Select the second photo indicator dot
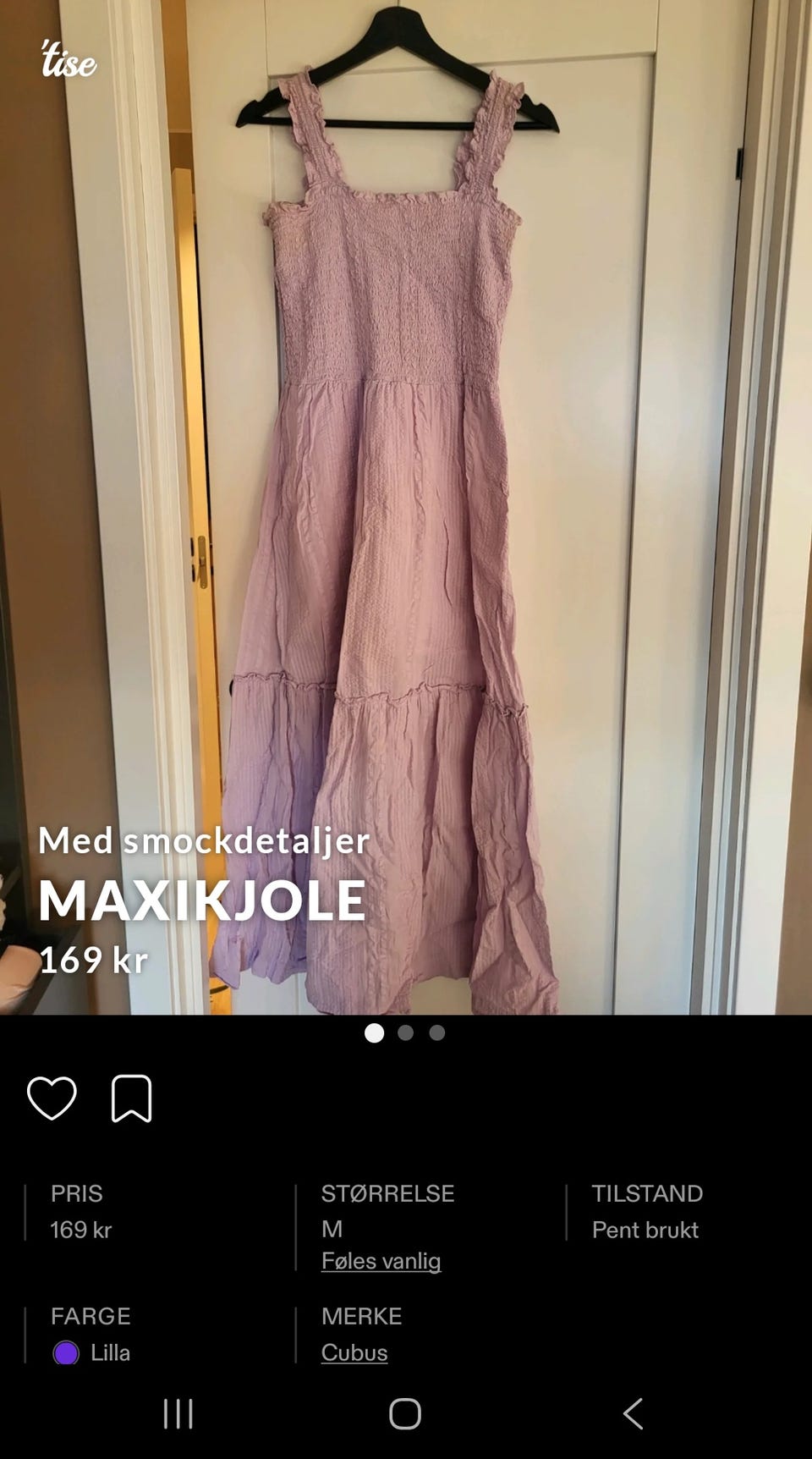 (x=406, y=1032)
